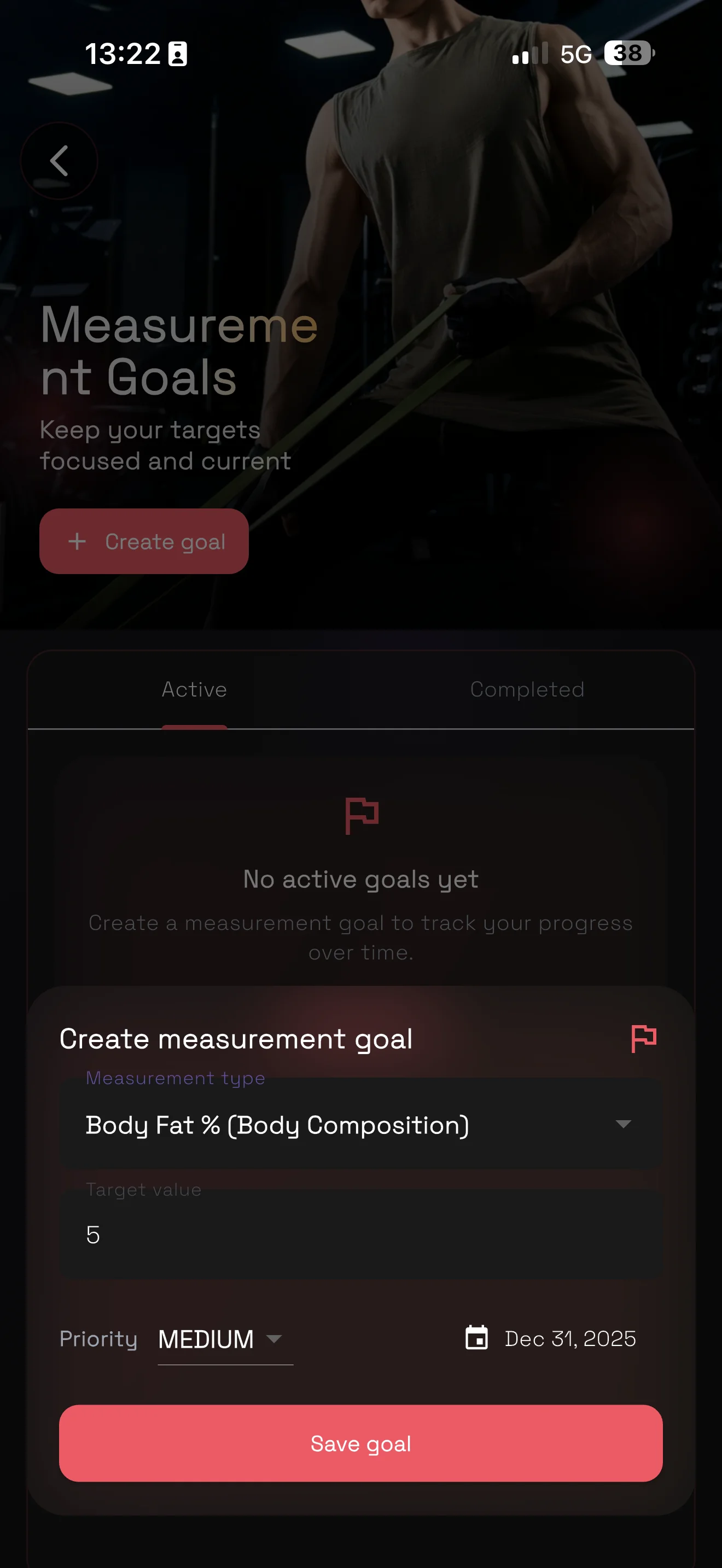
Task: Focus the Target value field
Action: click(x=360, y=1234)
